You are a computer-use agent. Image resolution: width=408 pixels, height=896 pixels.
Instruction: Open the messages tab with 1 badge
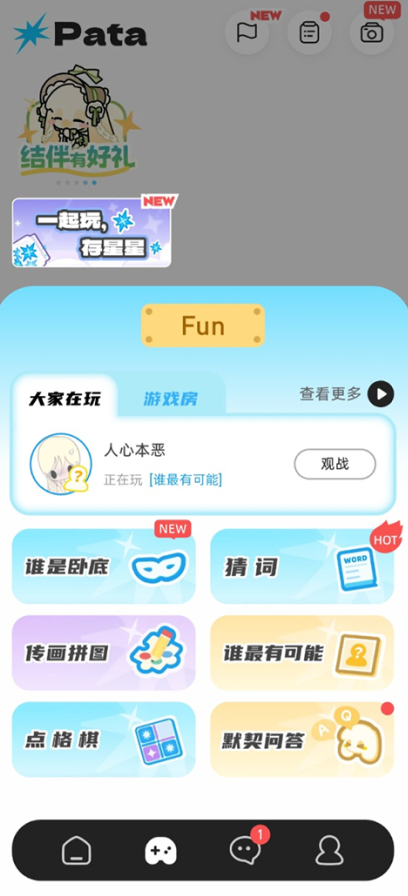[246, 849]
